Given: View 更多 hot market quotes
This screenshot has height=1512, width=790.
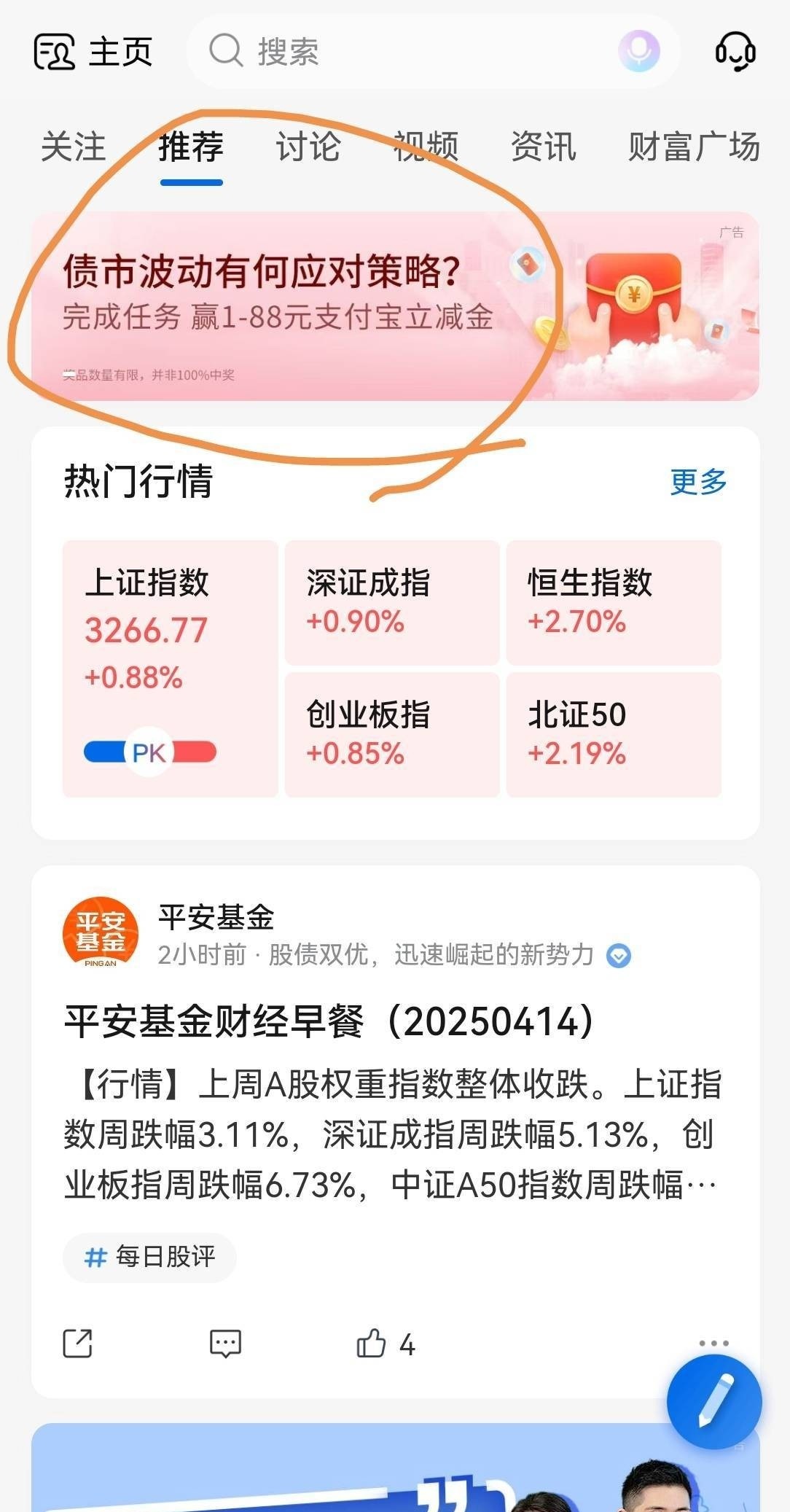Looking at the screenshot, I should (698, 482).
